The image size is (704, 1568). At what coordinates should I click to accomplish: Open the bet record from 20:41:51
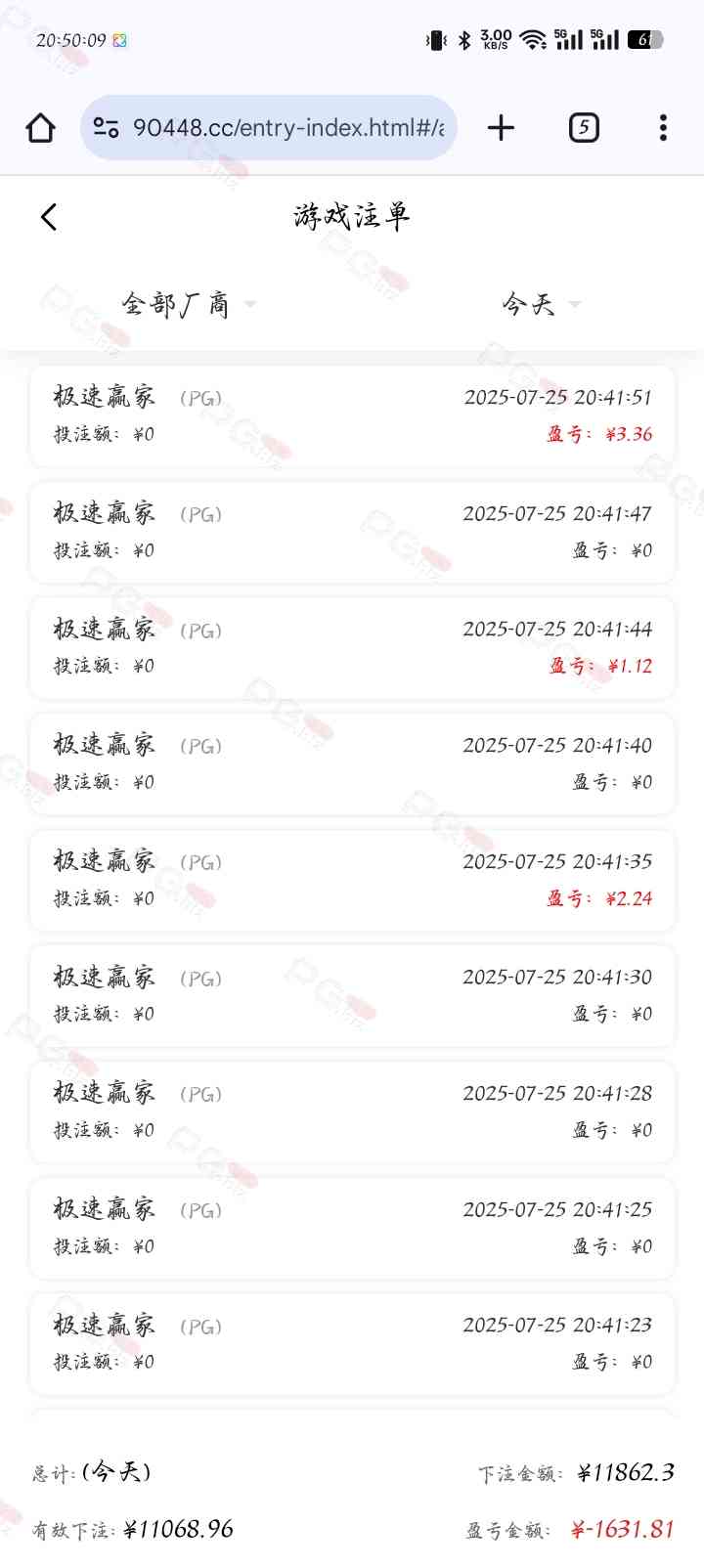[352, 416]
